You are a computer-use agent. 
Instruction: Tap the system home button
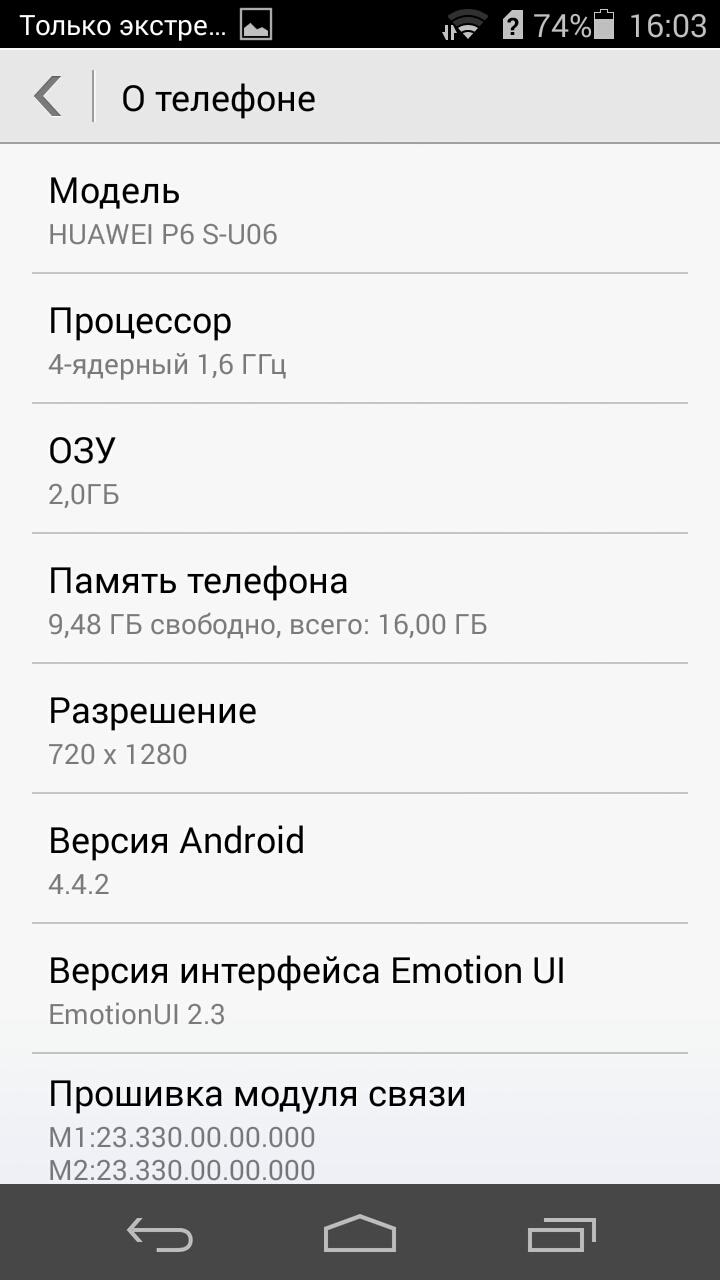(x=360, y=1233)
